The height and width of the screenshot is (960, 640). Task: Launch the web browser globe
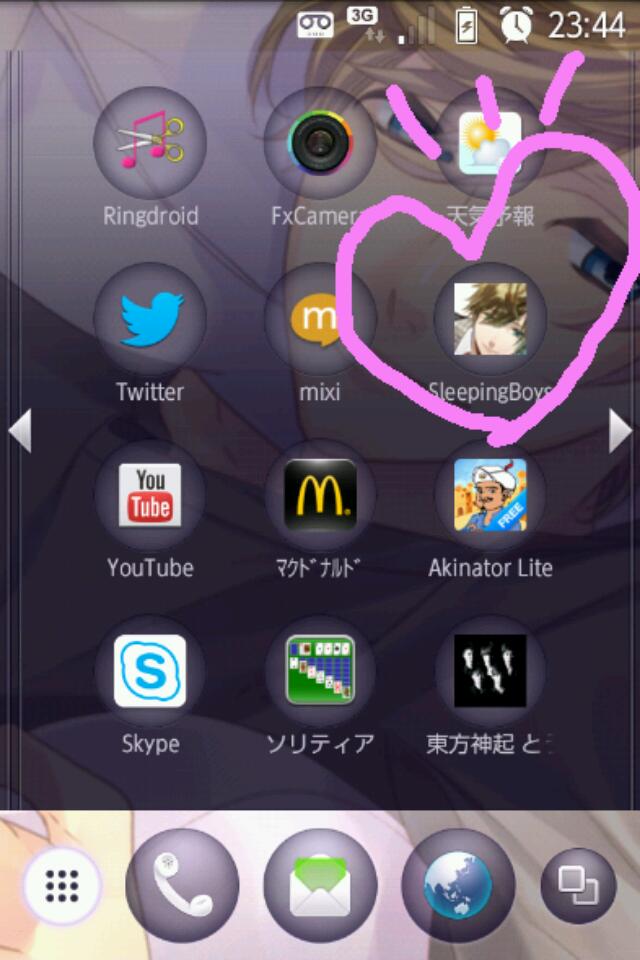point(458,884)
